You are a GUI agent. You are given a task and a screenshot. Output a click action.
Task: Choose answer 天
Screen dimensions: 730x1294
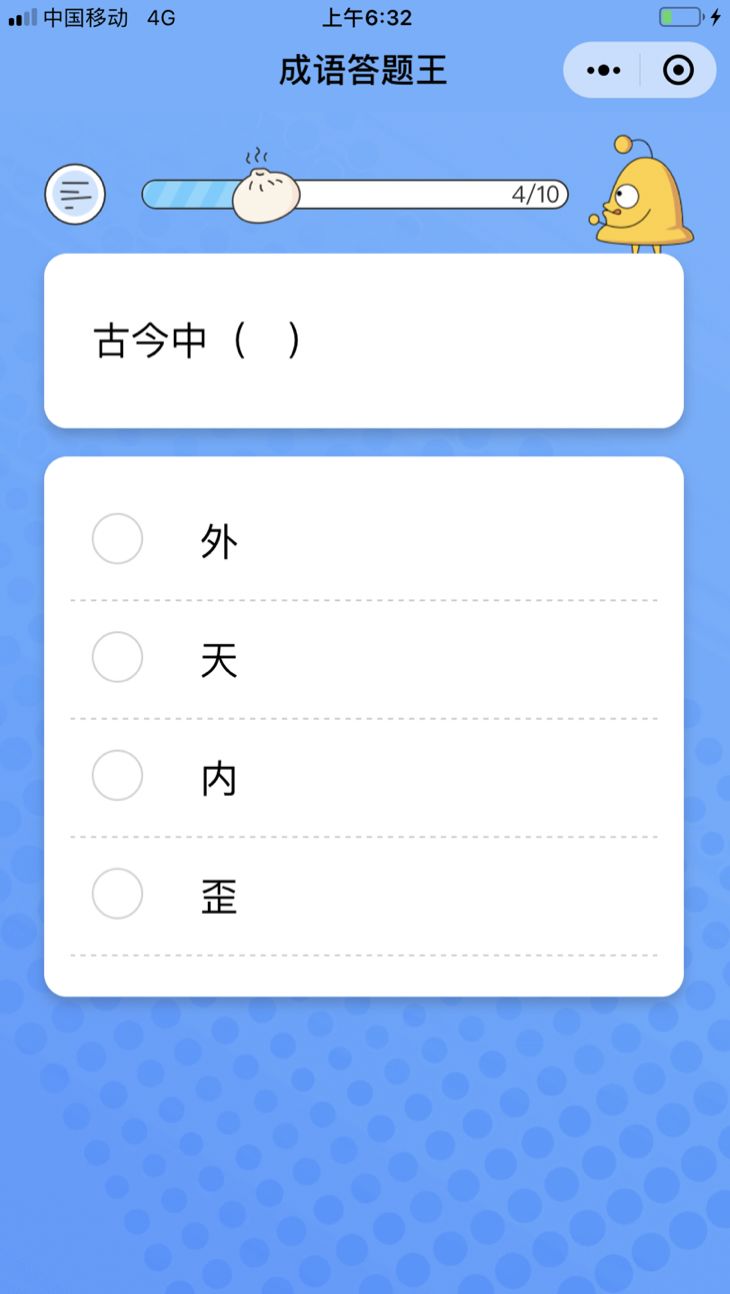364,659
